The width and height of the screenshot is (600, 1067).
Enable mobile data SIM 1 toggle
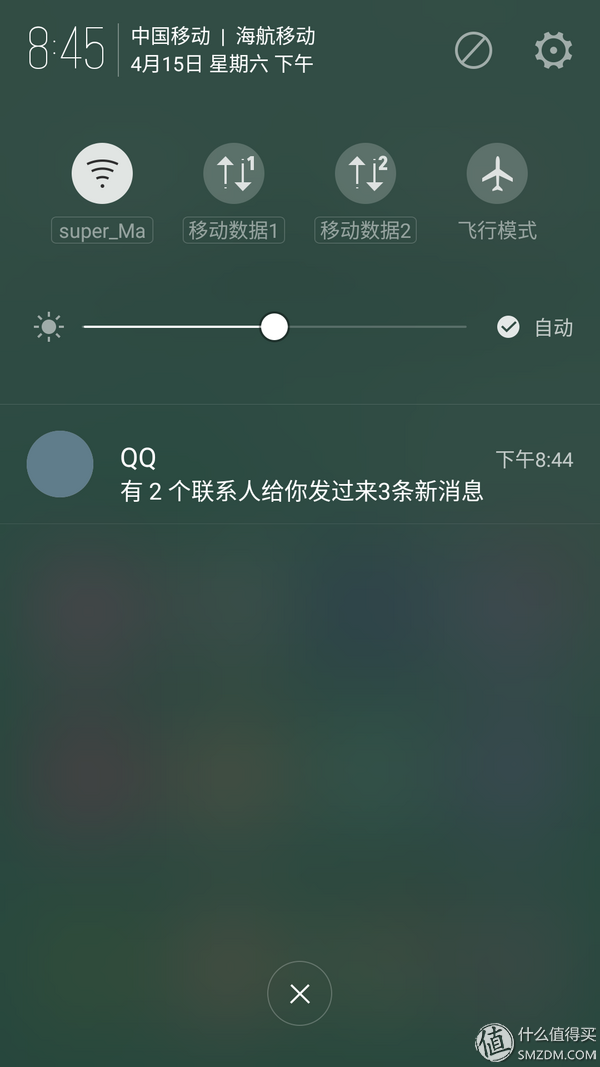pyautogui.click(x=234, y=173)
